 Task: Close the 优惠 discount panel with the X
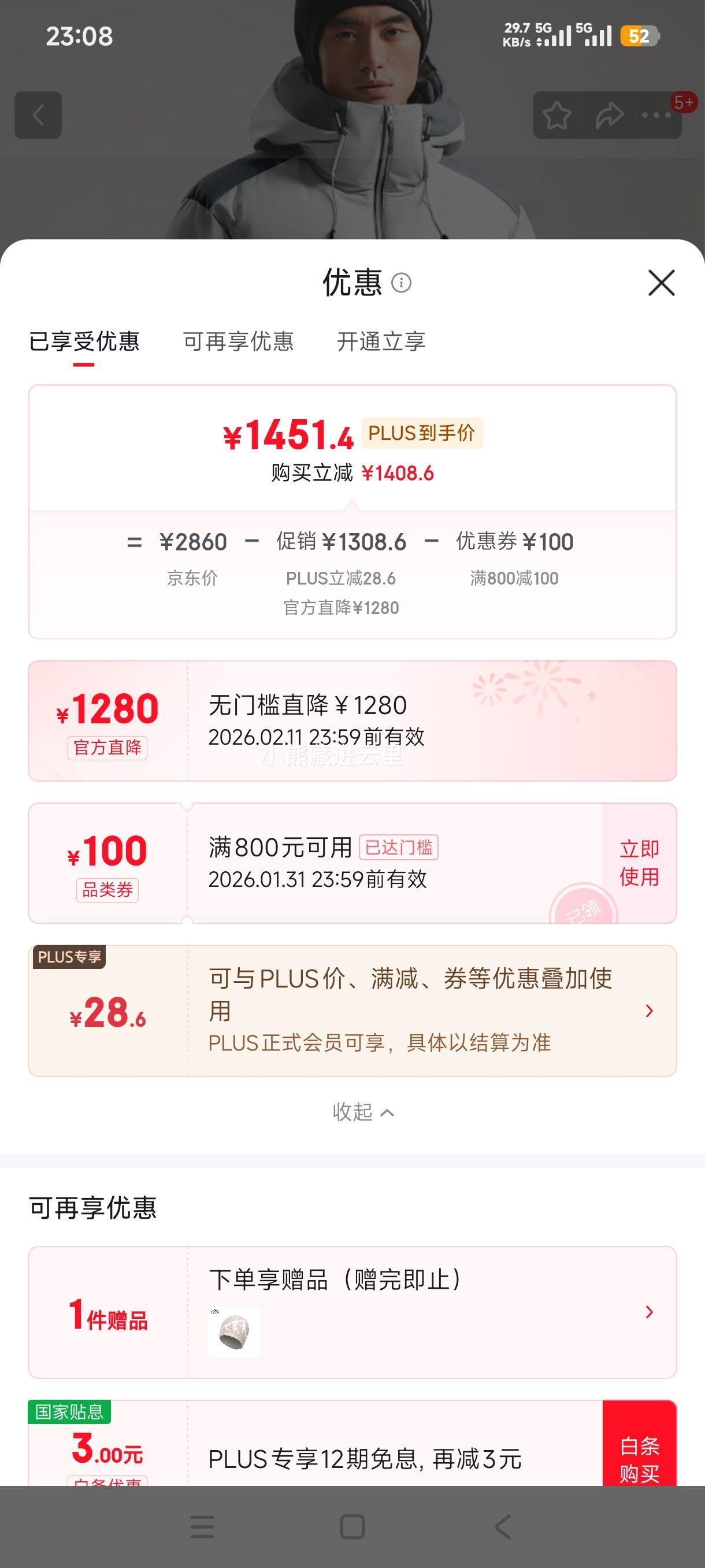tap(662, 282)
